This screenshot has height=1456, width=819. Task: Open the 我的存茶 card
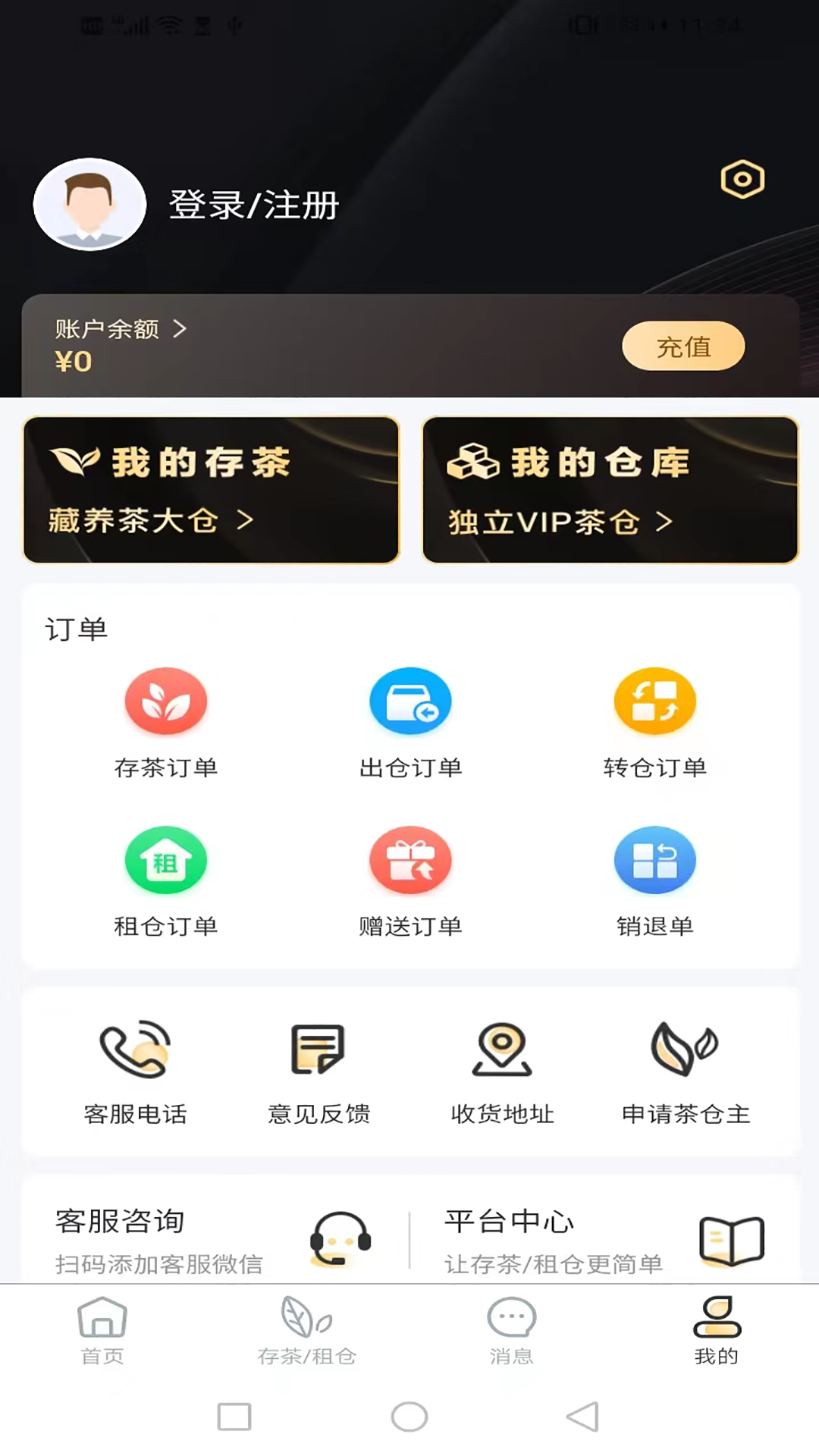(212, 490)
